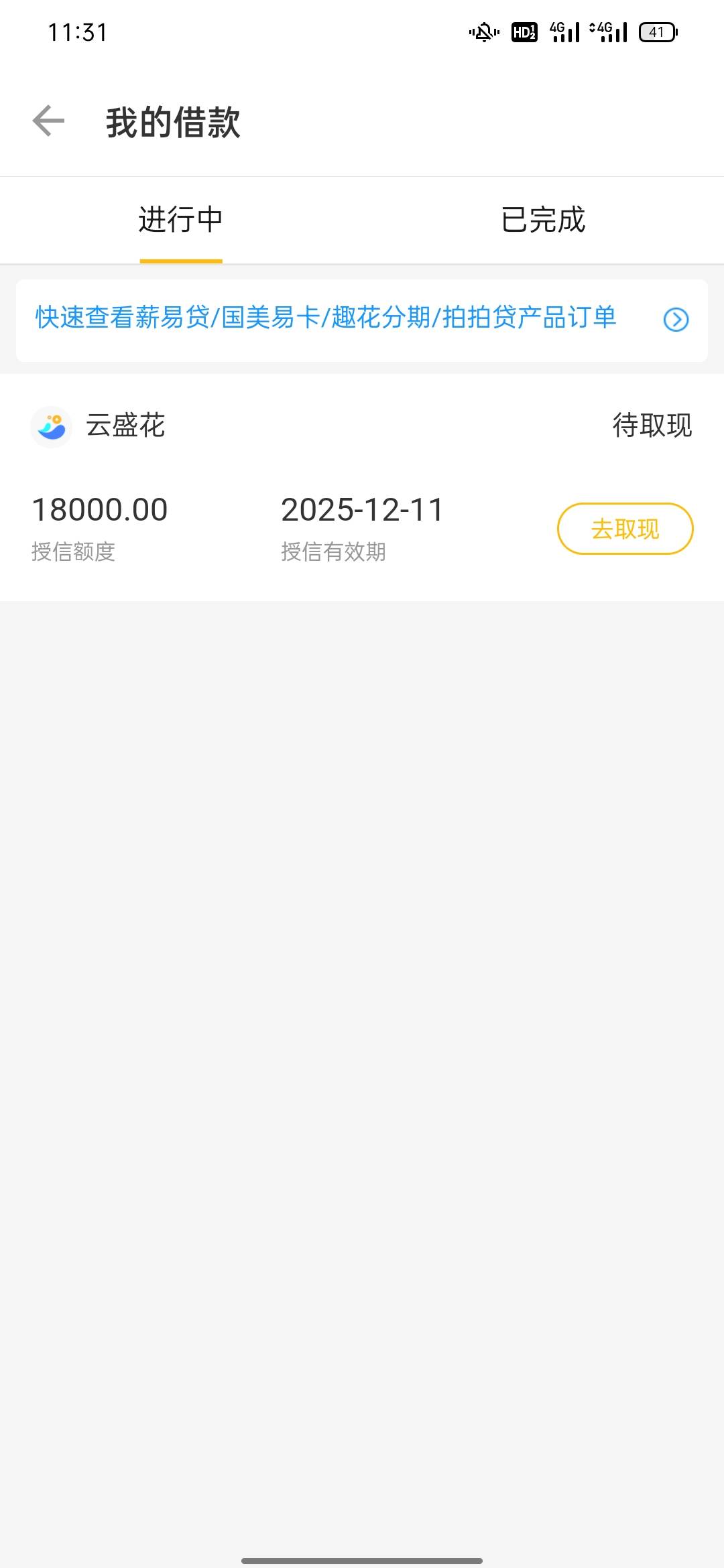
Task: Open the 云盛花 loan card
Action: (362, 488)
